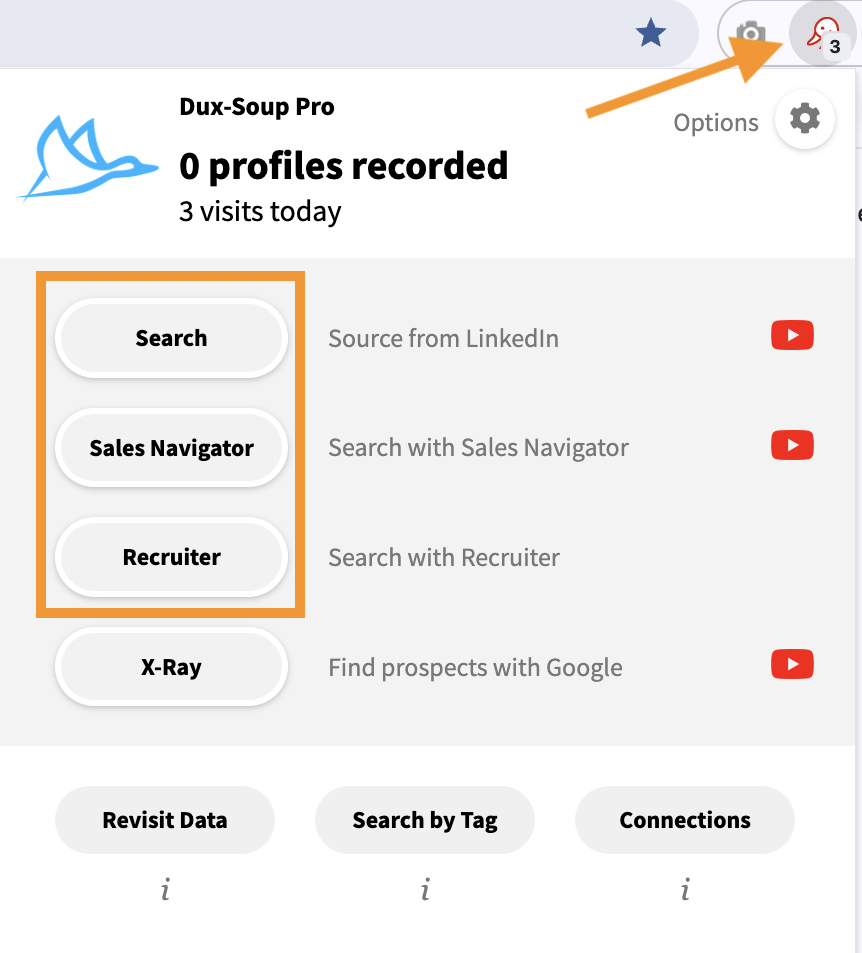Open the YouTube video for X-Ray
The width and height of the screenshot is (862, 953).
792,664
